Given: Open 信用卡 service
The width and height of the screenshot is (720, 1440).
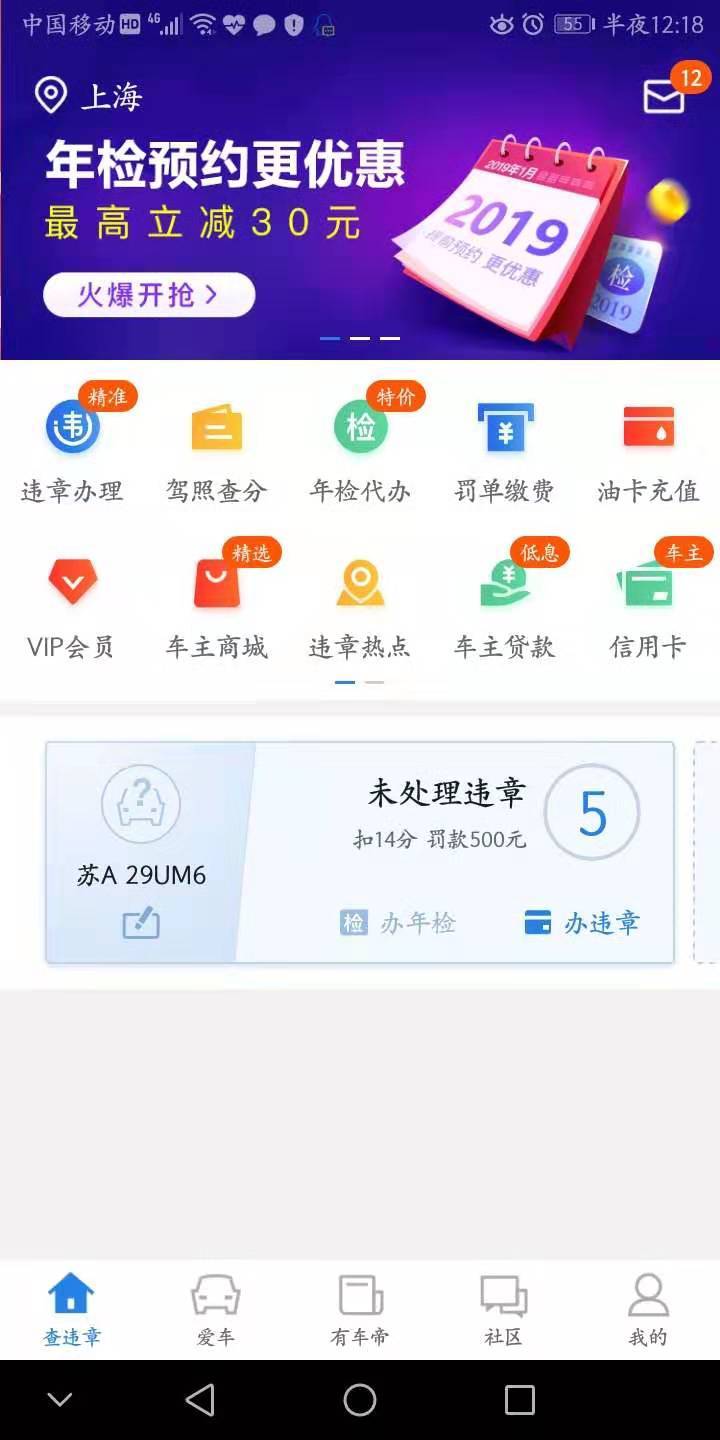Looking at the screenshot, I should click(x=648, y=603).
